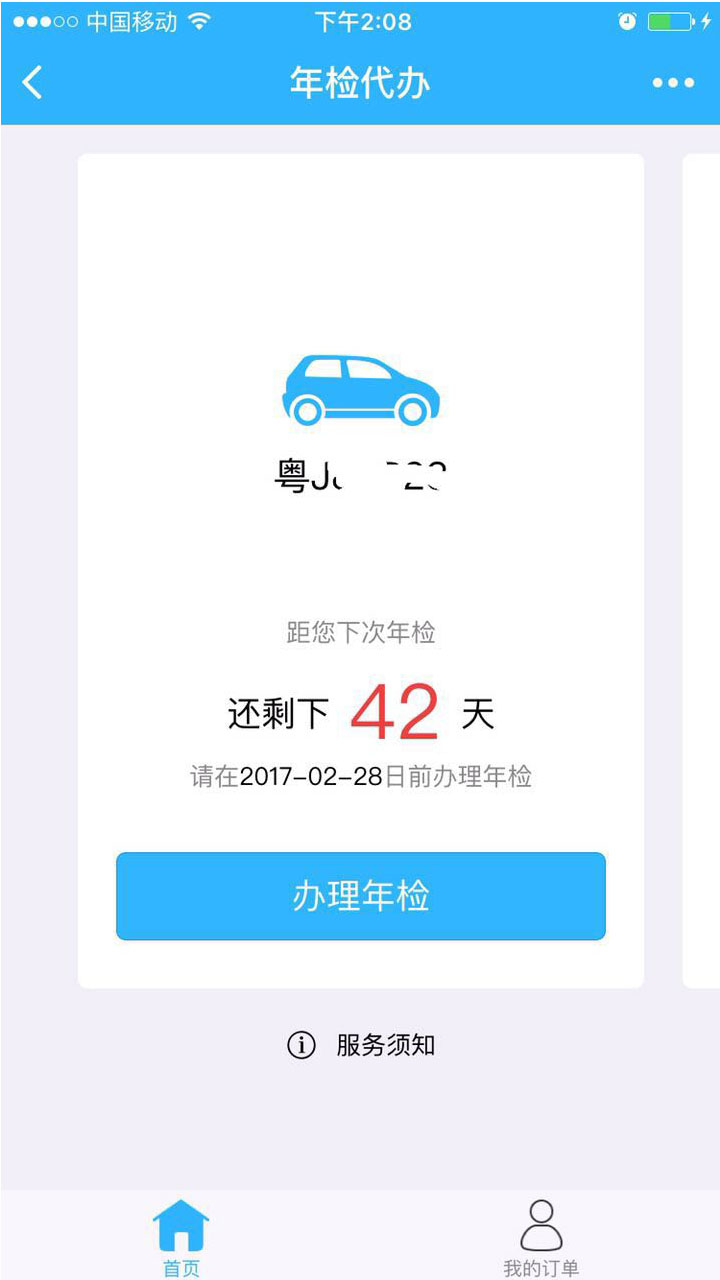This screenshot has width=720, height=1280.
Task: Tap the 办理年检 button
Action: click(x=360, y=896)
